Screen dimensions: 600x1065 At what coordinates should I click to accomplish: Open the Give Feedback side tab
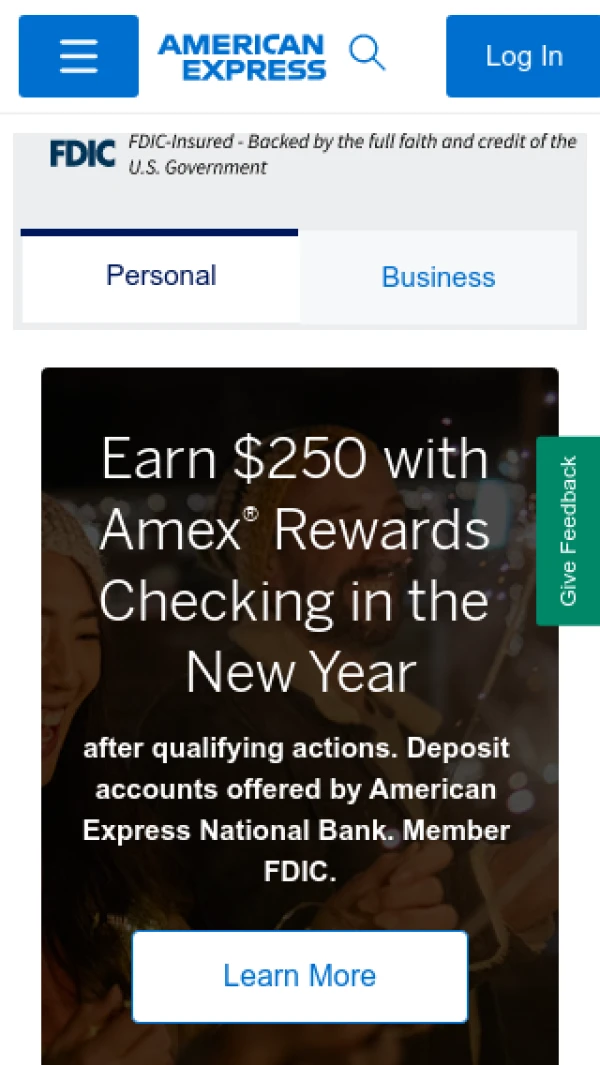point(568,530)
